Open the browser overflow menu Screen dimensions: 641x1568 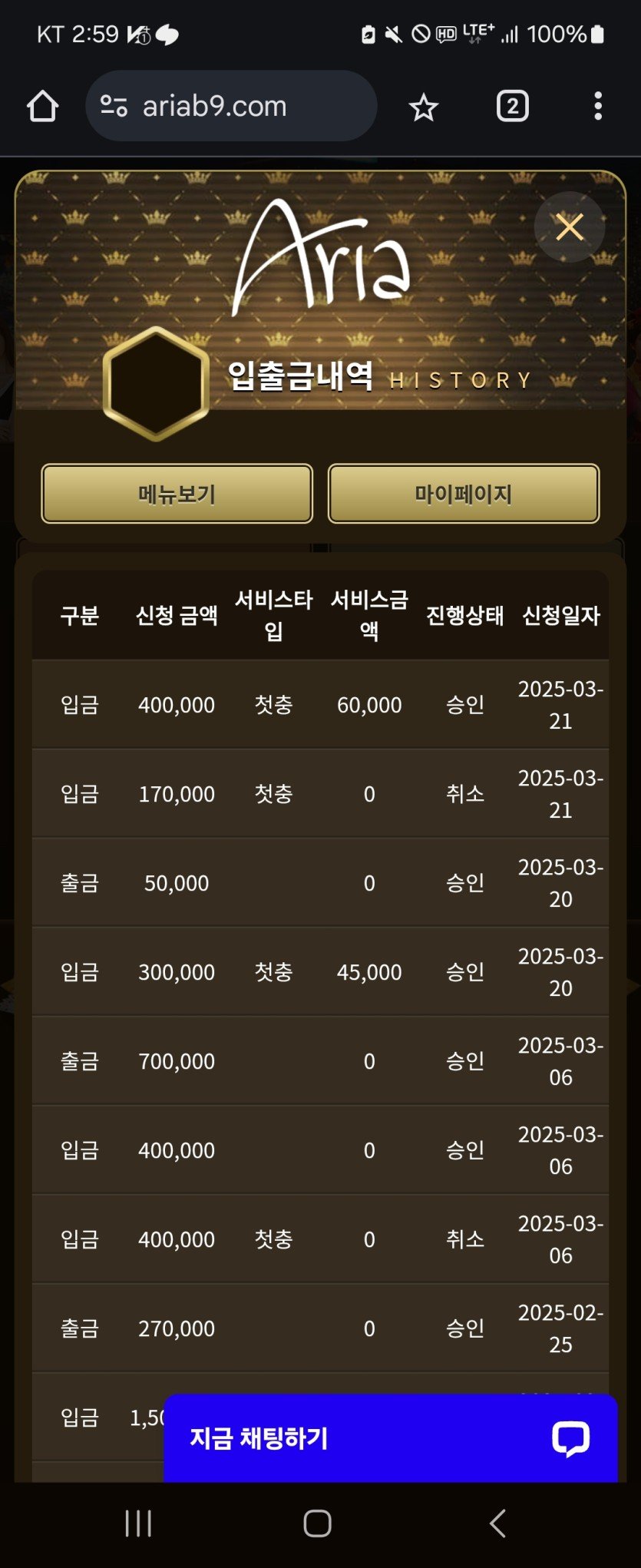[x=597, y=106]
